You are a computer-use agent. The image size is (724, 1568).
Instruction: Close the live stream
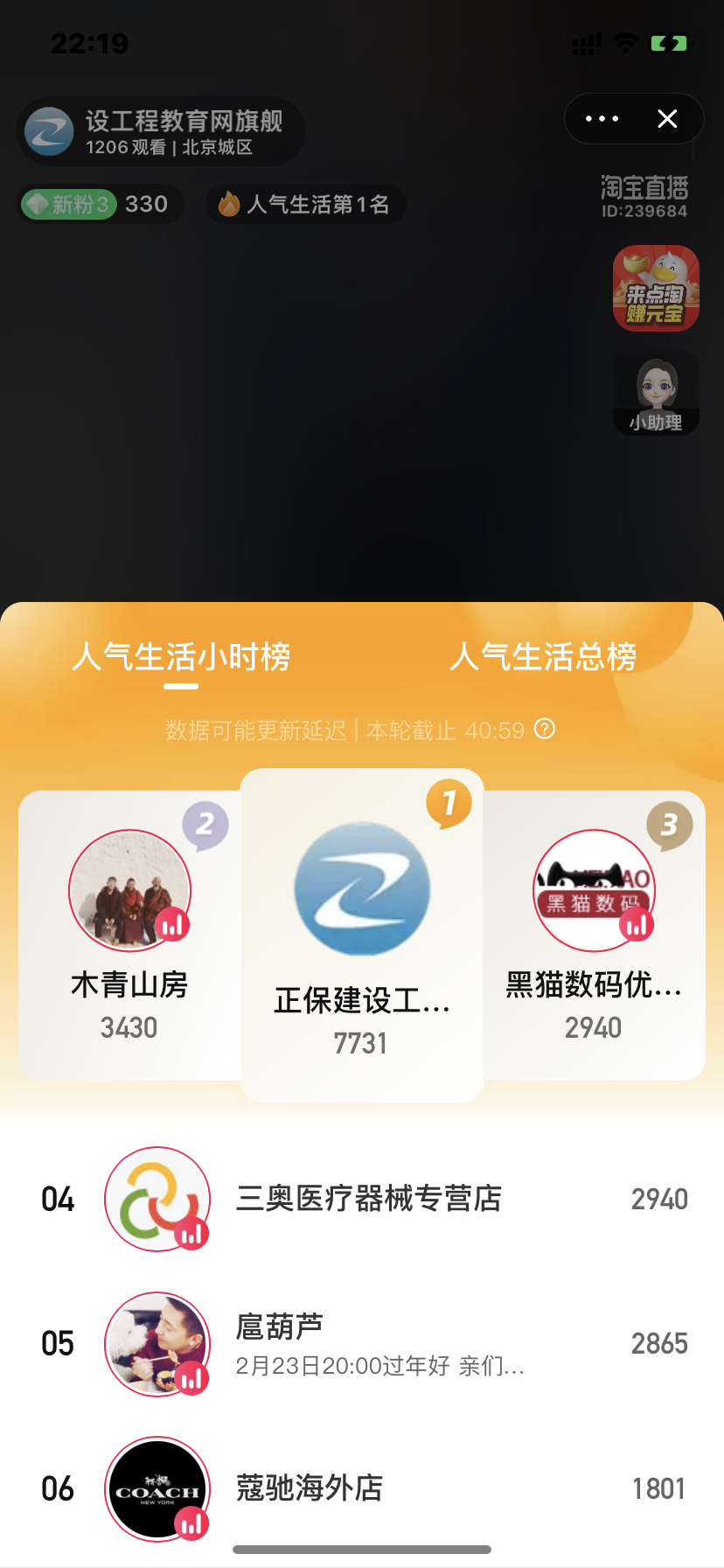point(667,119)
